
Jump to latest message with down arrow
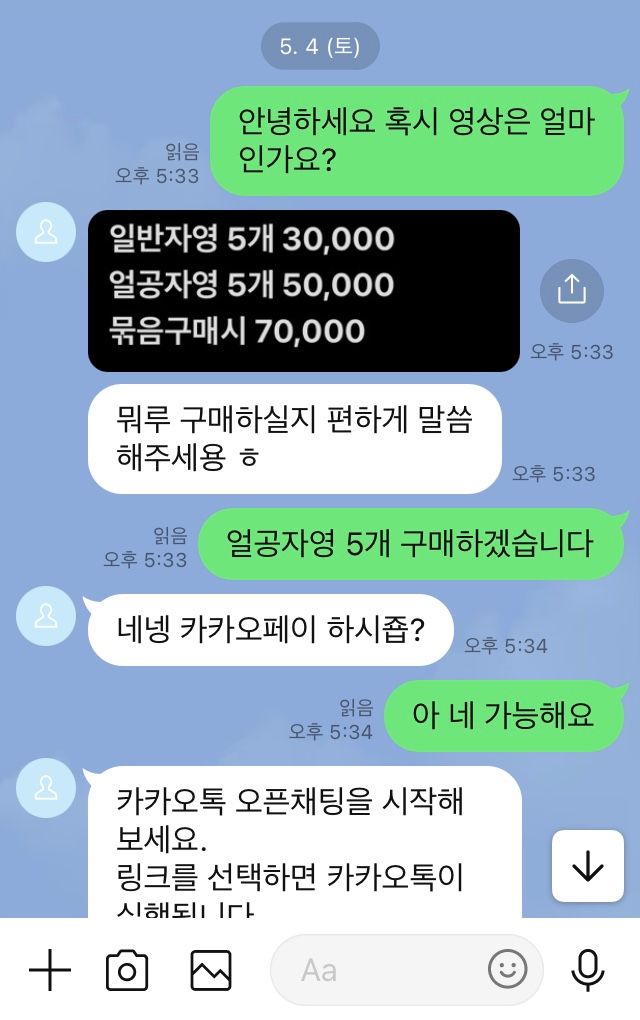pyautogui.click(x=588, y=866)
